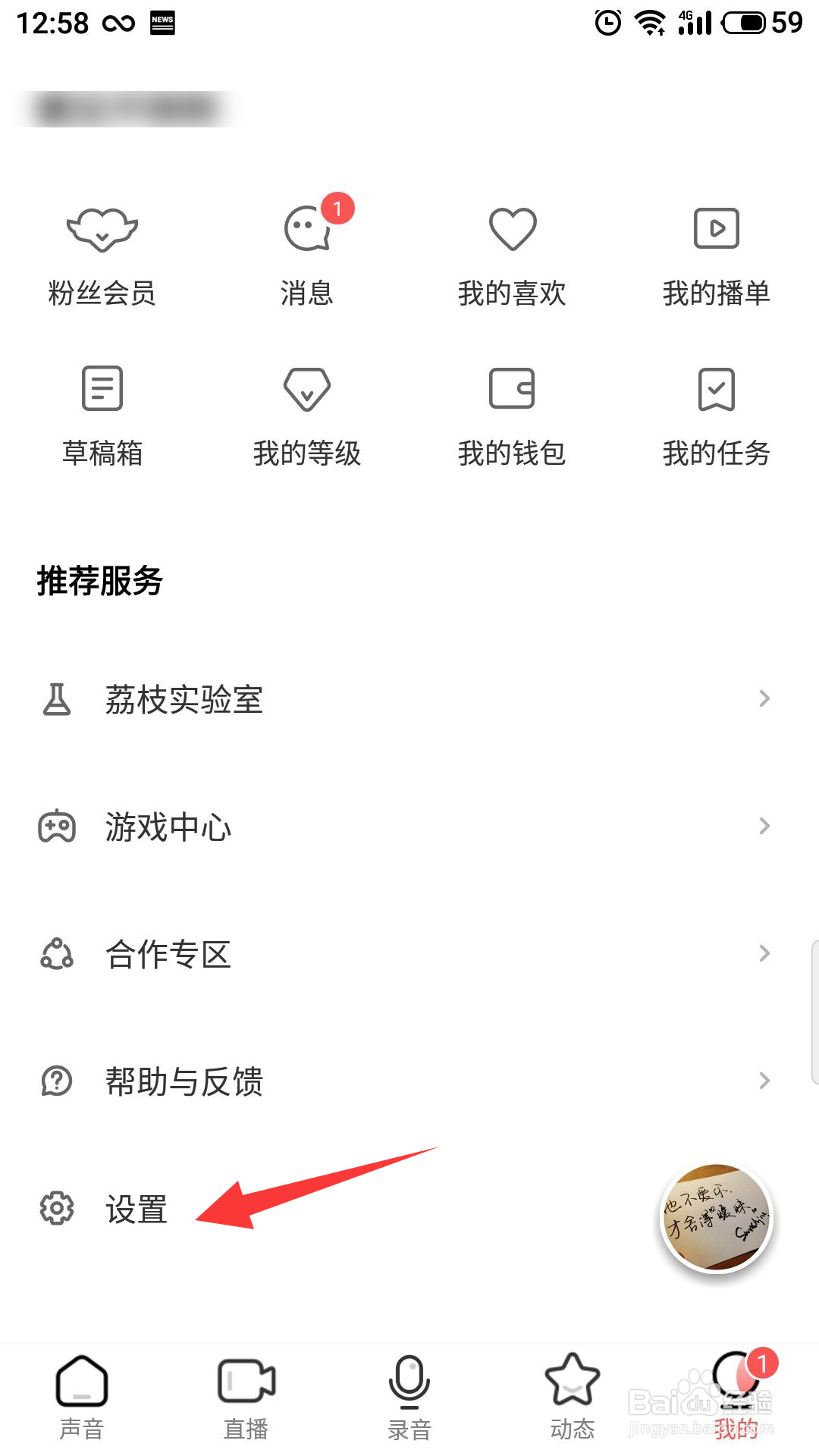The image size is (819, 1456).
Task: Open 荔枝实验室 row
Action: [409, 699]
